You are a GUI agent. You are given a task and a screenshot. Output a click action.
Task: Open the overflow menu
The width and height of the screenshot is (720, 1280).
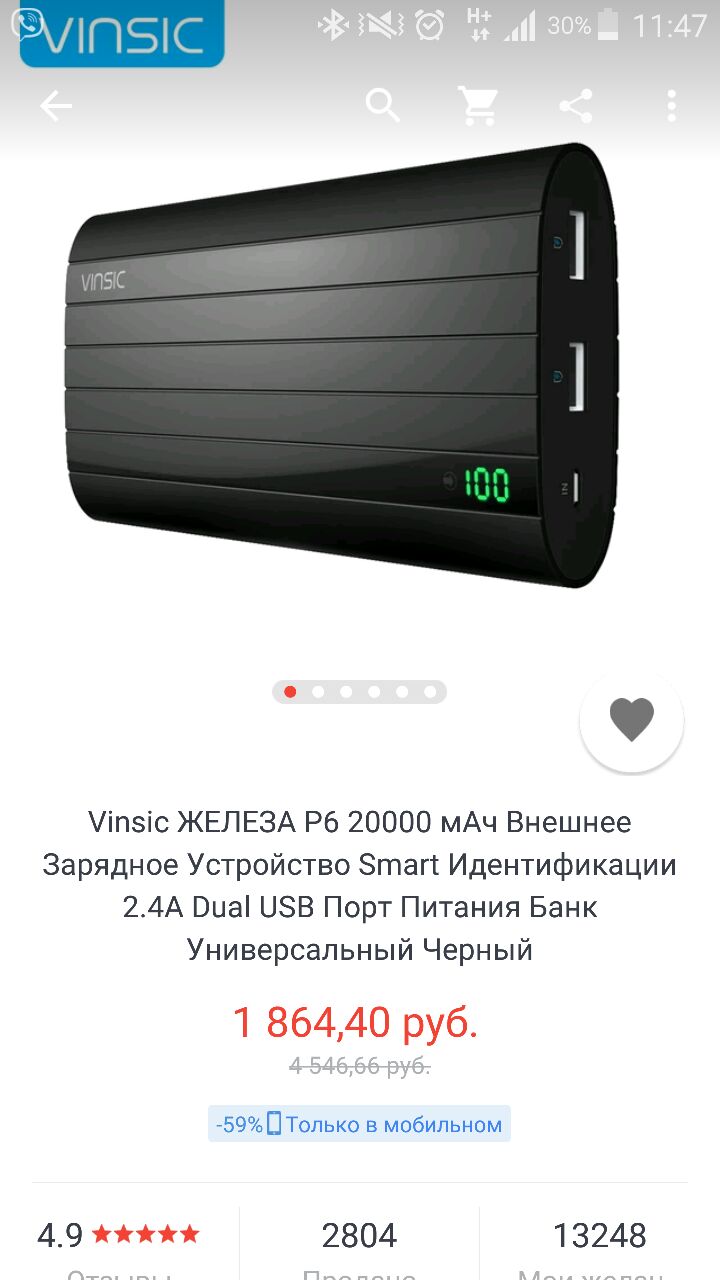[671, 106]
